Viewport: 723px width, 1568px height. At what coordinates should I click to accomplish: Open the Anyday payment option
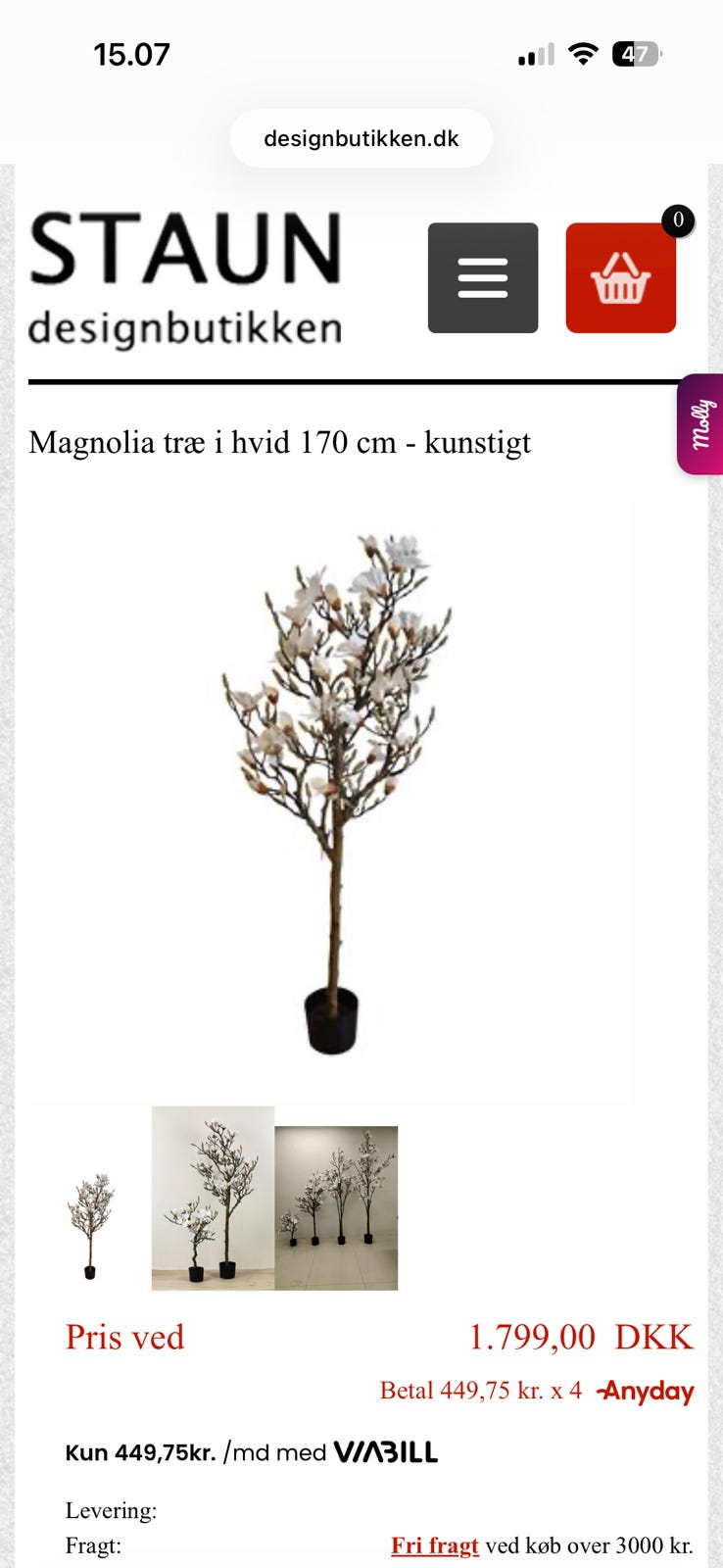[x=647, y=1391]
